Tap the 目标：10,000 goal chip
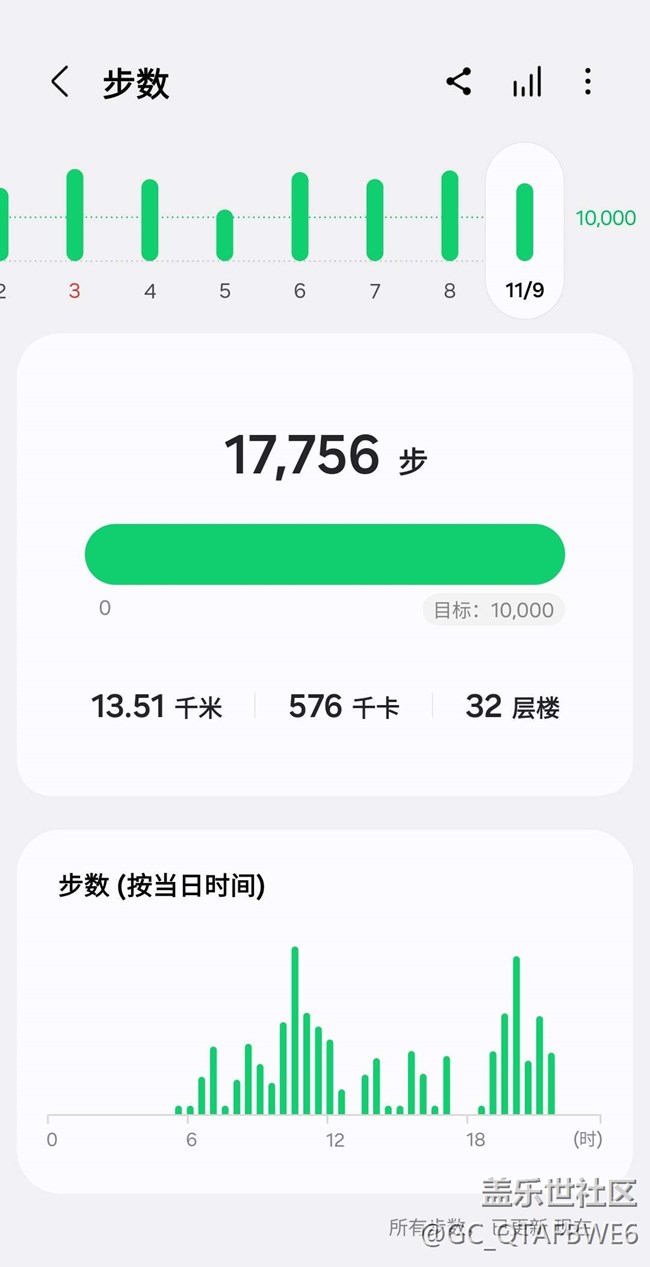650x1267 pixels. pyautogui.click(x=494, y=610)
